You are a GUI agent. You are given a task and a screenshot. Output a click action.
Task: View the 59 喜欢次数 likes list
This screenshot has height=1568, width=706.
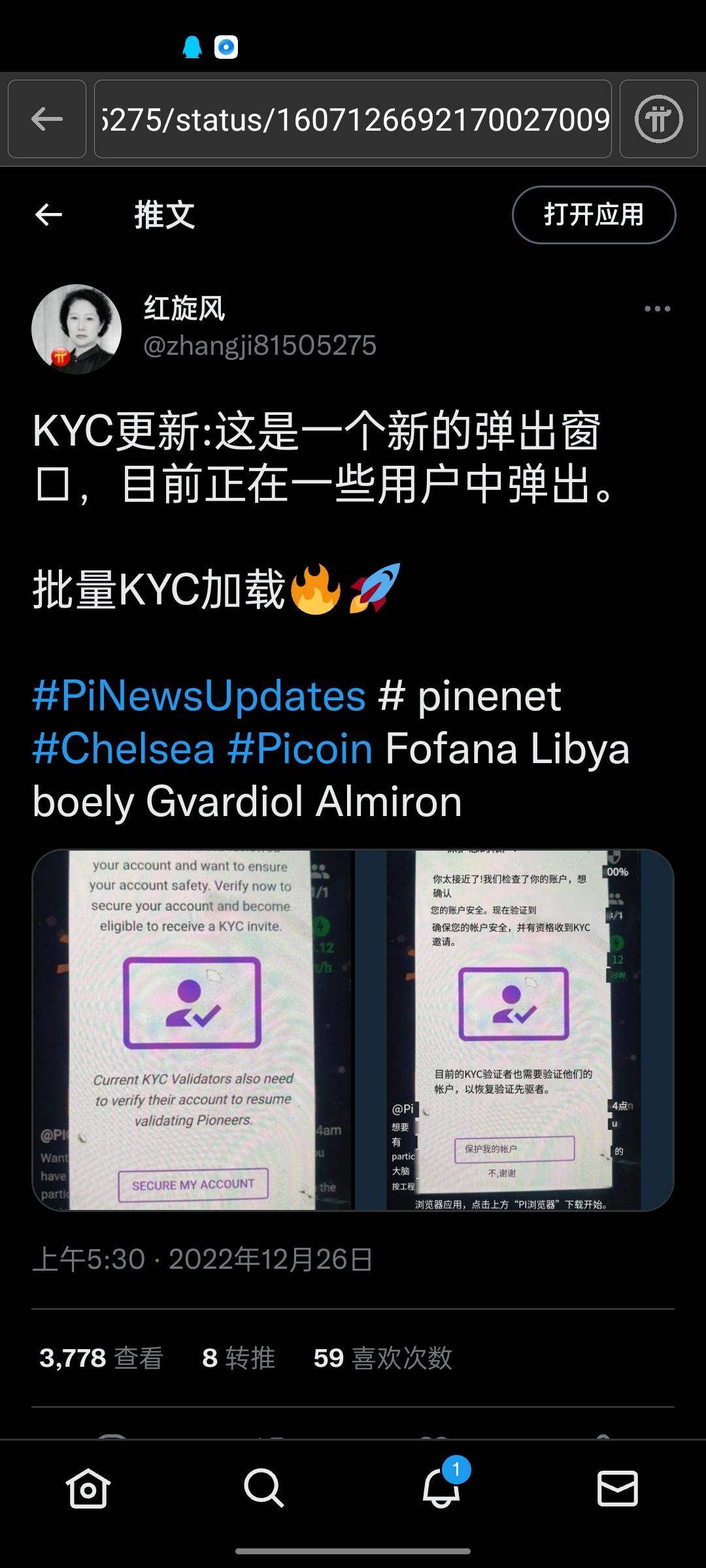coord(382,1358)
